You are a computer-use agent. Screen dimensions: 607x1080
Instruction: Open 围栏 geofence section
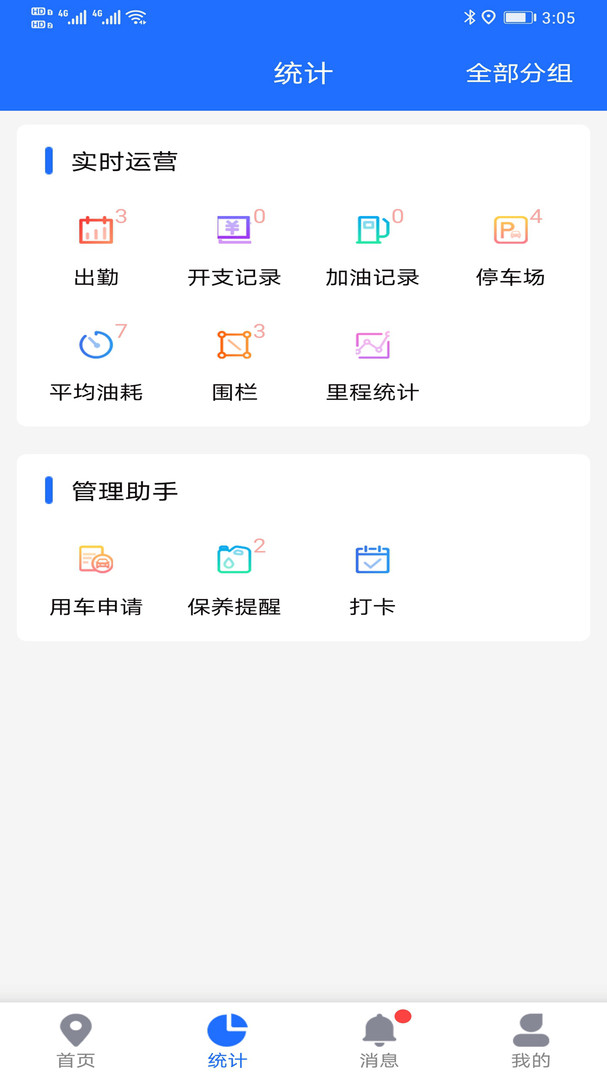234,361
